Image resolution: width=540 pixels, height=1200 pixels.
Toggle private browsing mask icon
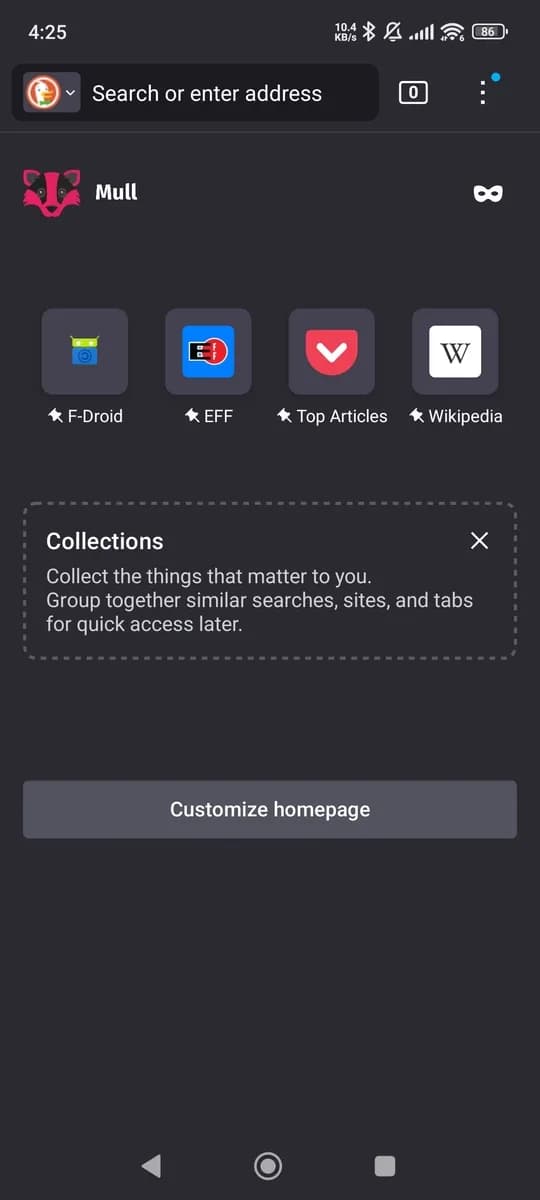[x=488, y=193]
